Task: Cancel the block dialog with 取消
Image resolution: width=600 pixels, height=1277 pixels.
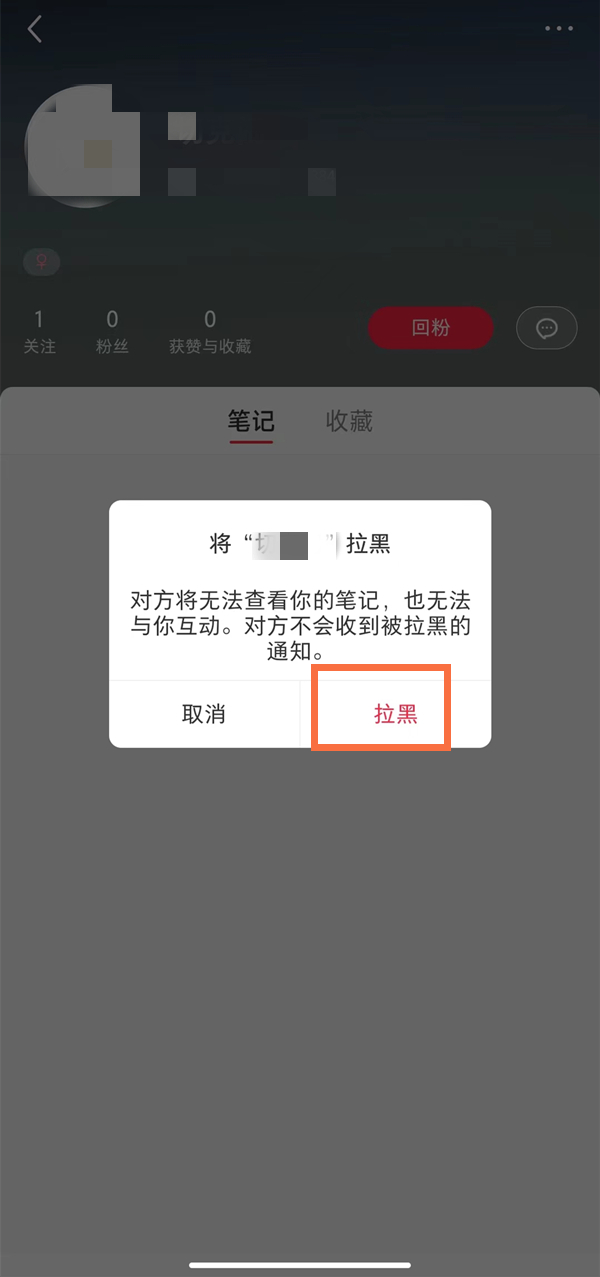Action: (204, 714)
